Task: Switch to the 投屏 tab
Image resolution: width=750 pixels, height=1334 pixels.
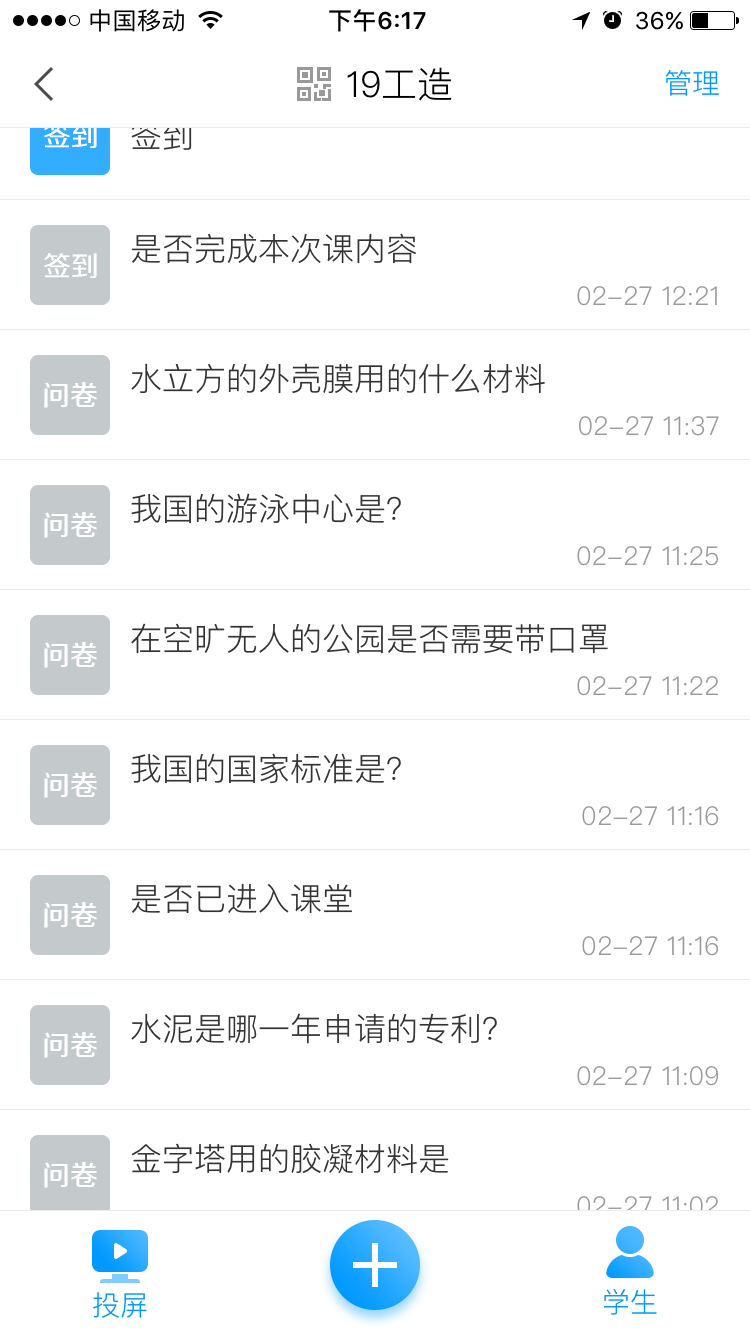Action: (x=120, y=1274)
